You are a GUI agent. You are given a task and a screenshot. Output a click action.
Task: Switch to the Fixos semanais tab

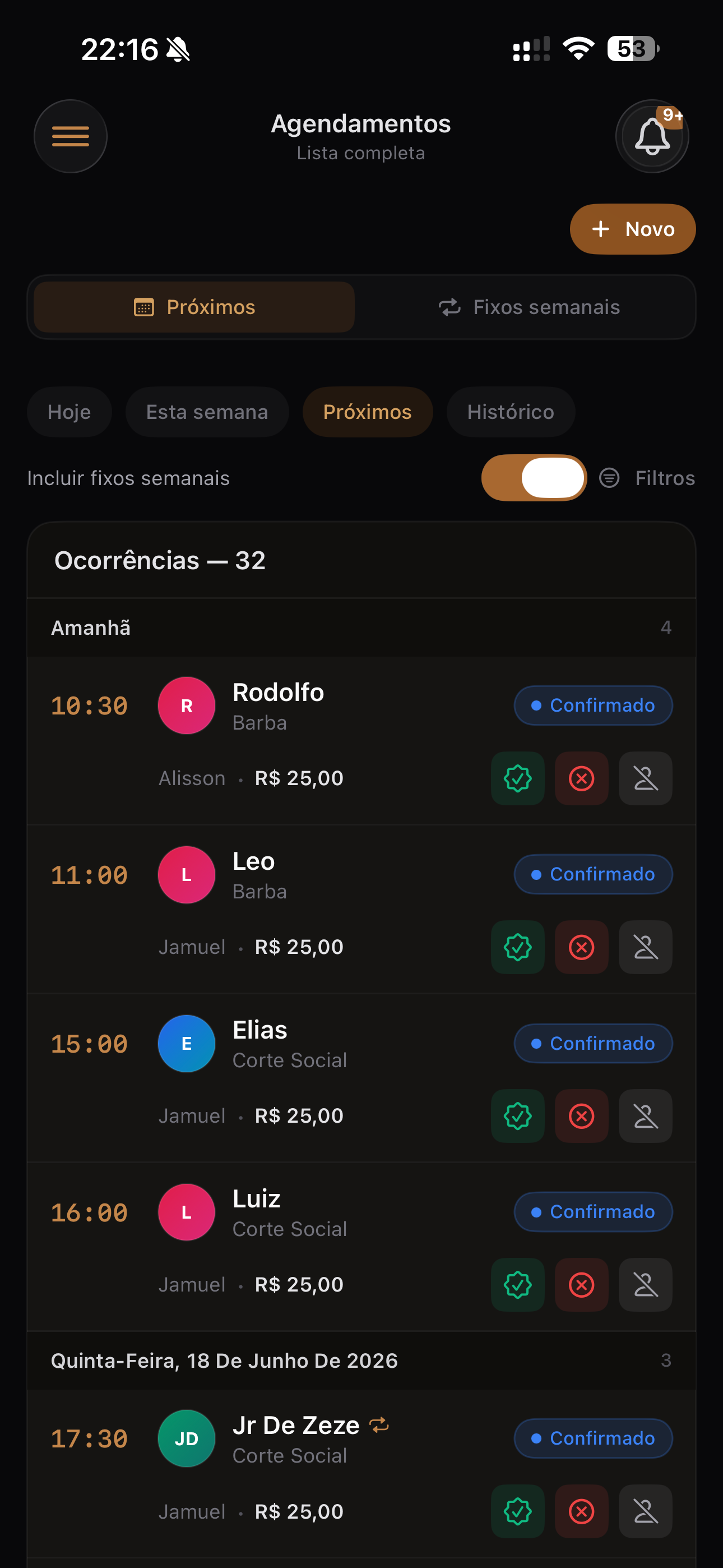[x=529, y=307]
